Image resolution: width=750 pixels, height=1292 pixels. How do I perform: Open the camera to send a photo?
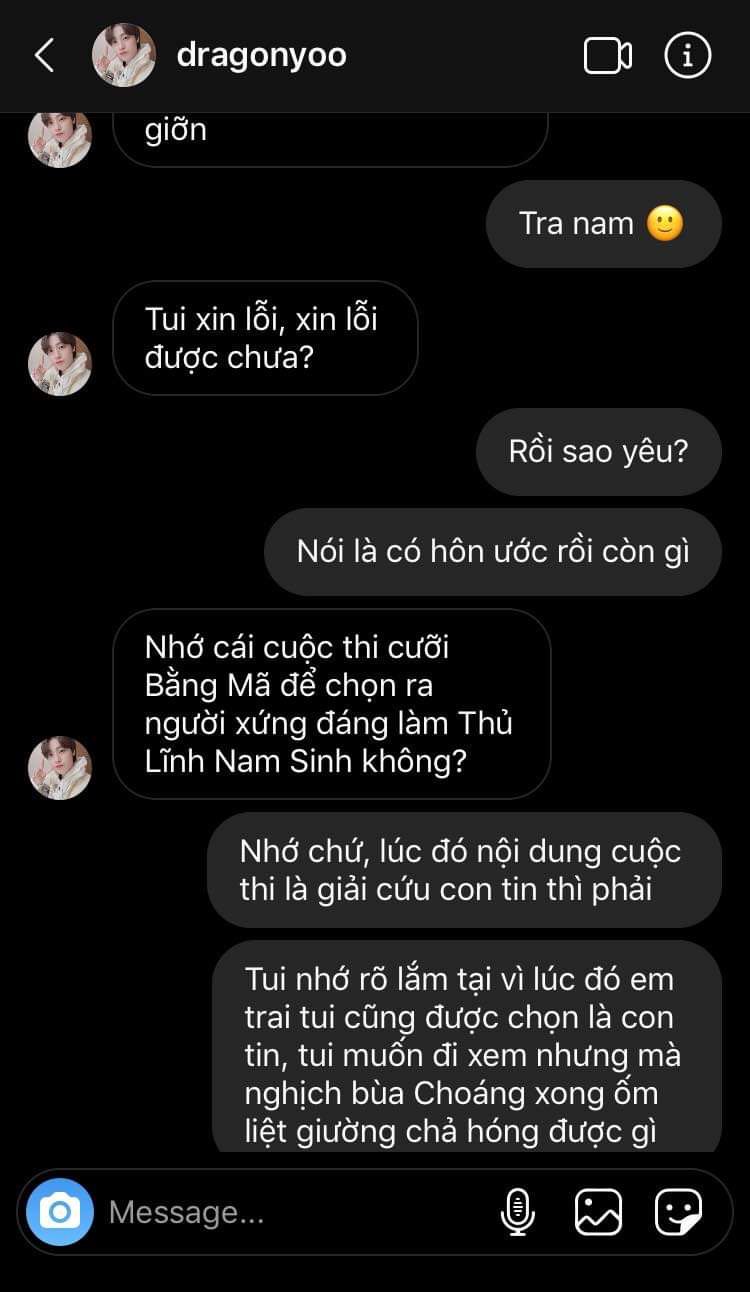60,1212
